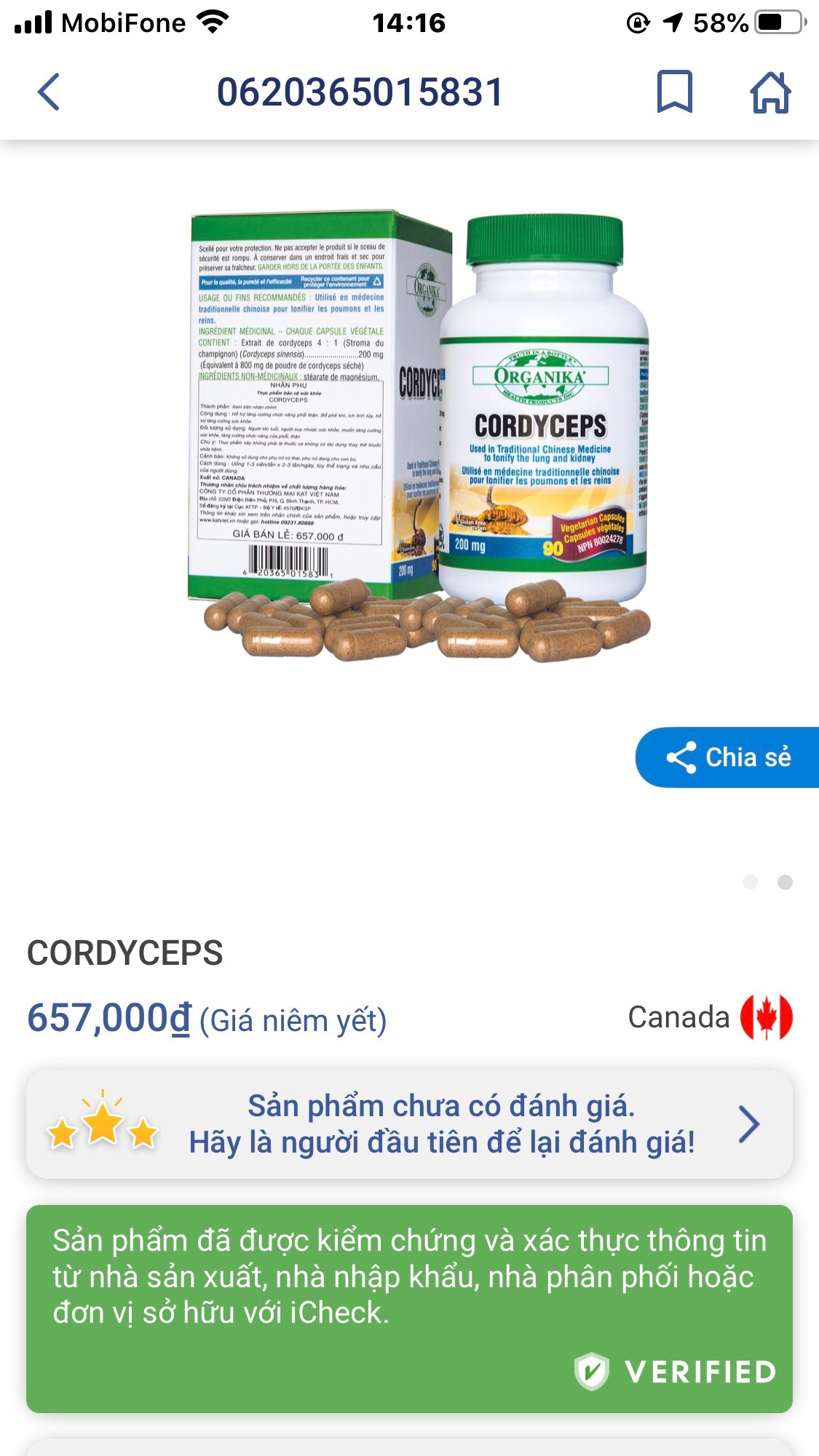Viewport: 819px width, 1456px height.
Task: Share the product via Chia sẻ button
Action: point(728,757)
